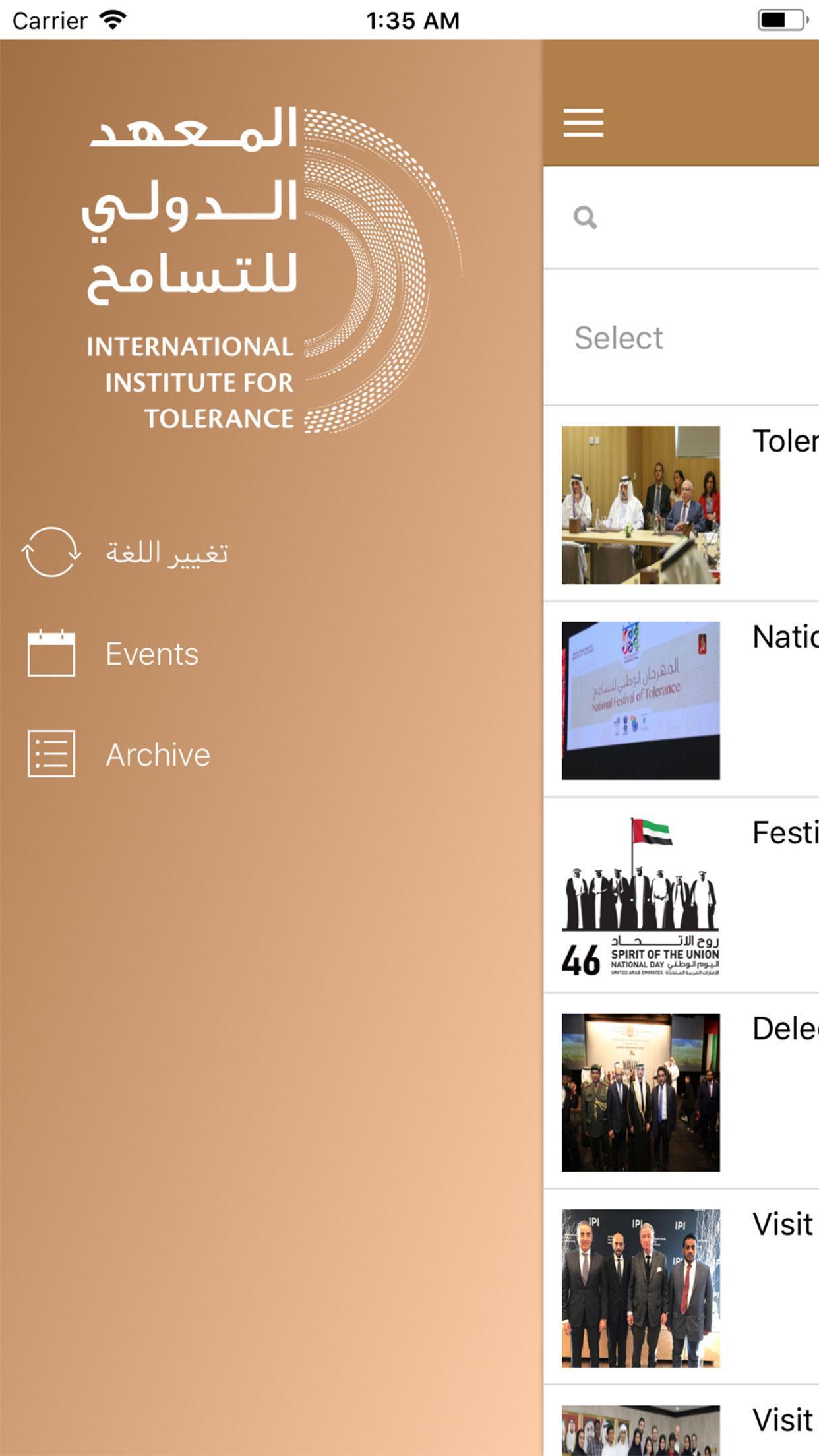Click the Events calendar icon
Image resolution: width=819 pixels, height=1456 pixels.
tap(50, 654)
